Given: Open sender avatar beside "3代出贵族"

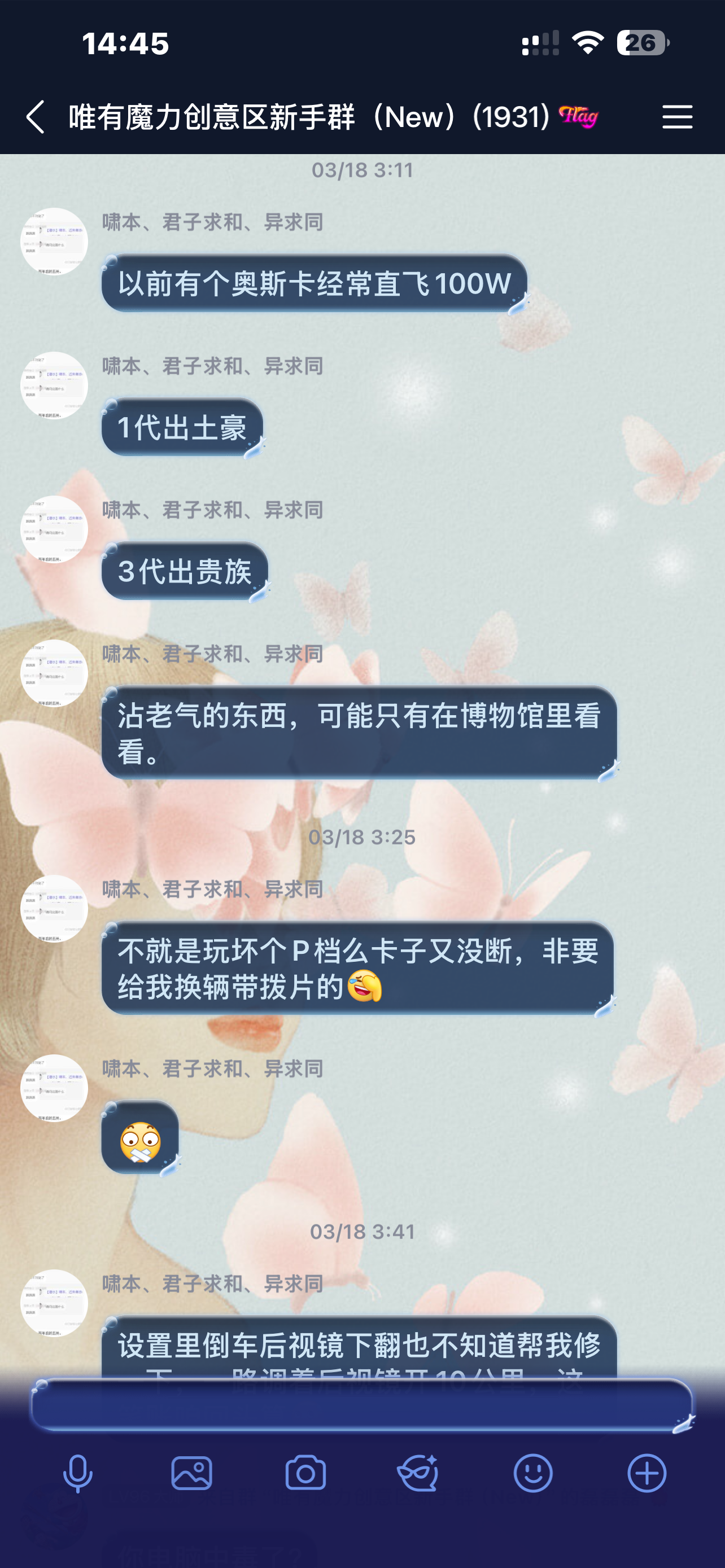Looking at the screenshot, I should tap(54, 529).
